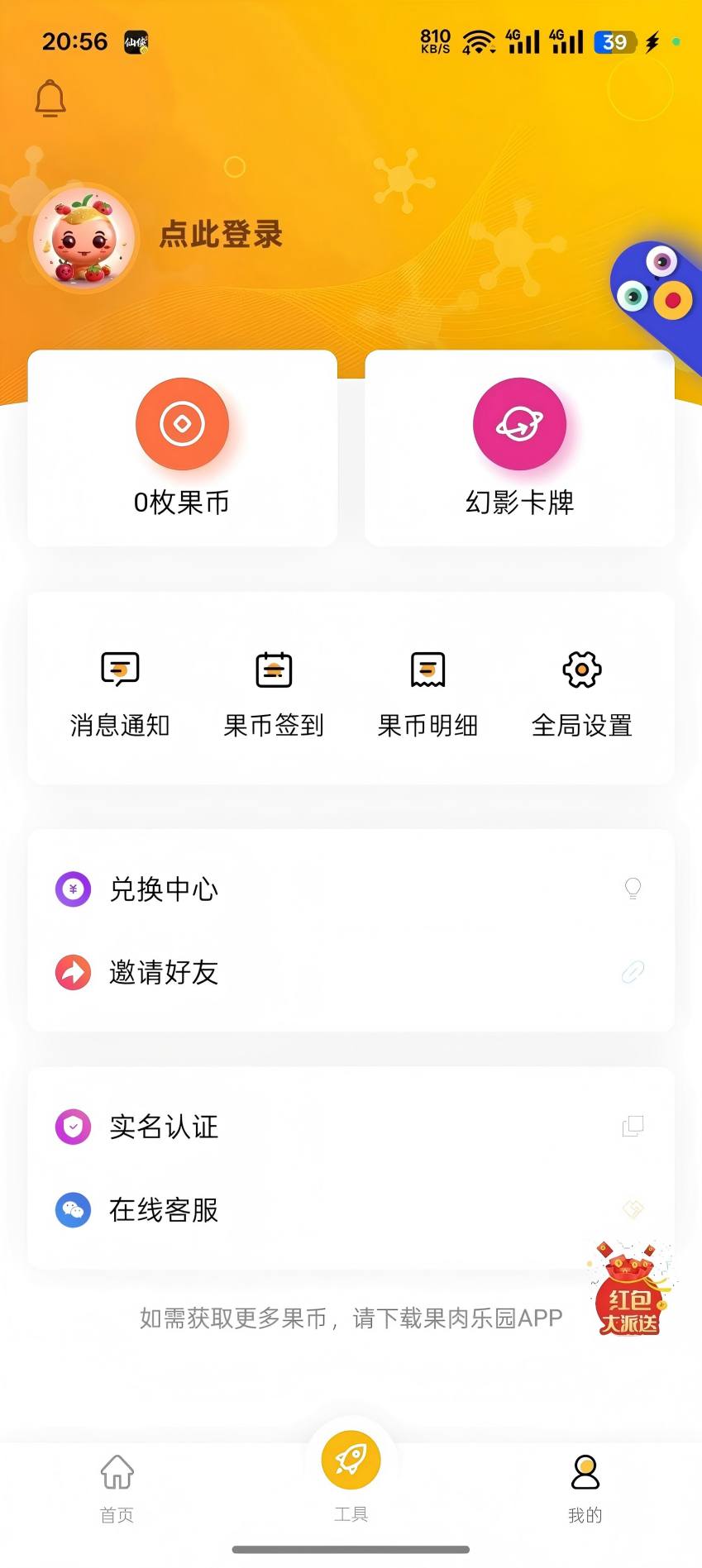This screenshot has height=1568, width=702.
Task: Tap the copy icon beside 实名认证
Action: [x=632, y=1126]
